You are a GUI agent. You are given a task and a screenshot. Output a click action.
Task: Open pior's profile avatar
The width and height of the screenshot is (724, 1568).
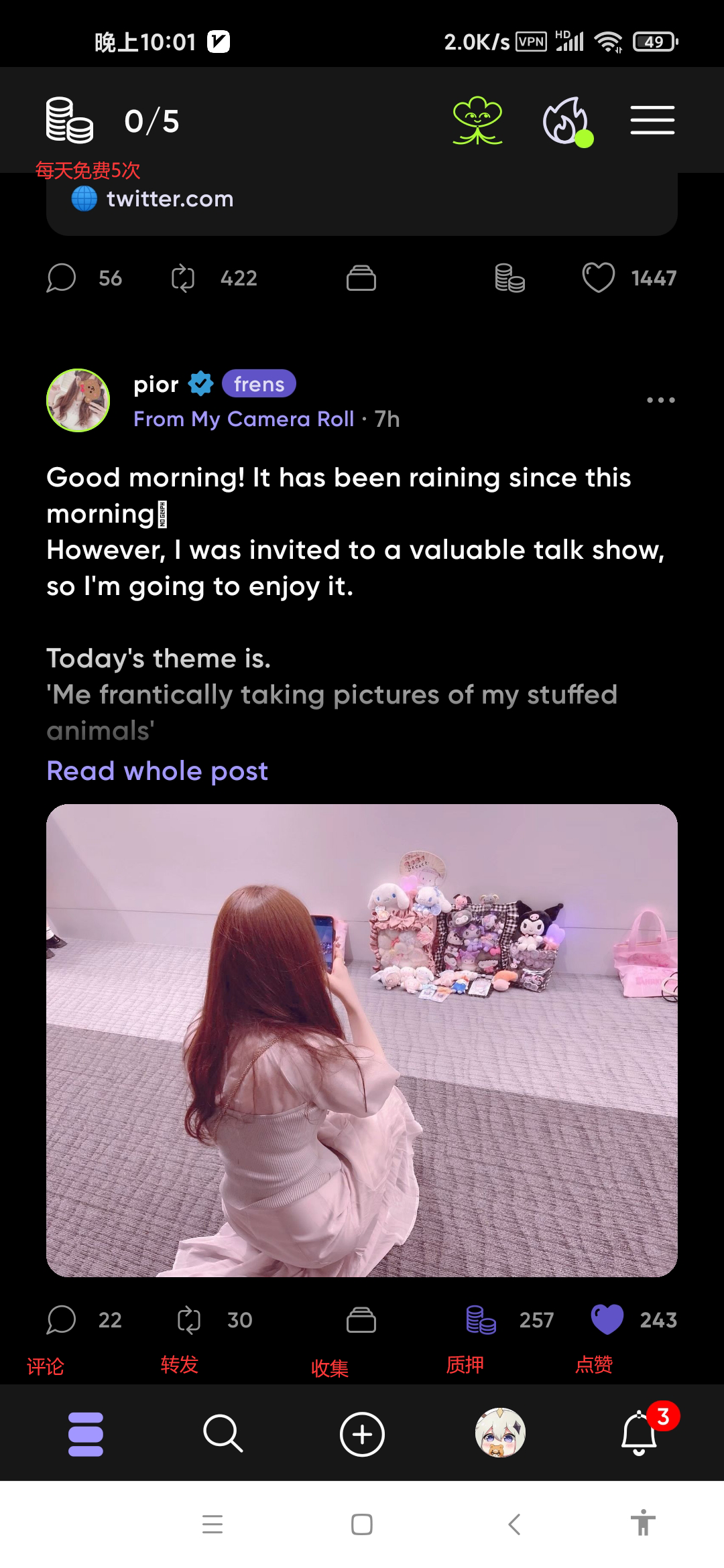78,400
